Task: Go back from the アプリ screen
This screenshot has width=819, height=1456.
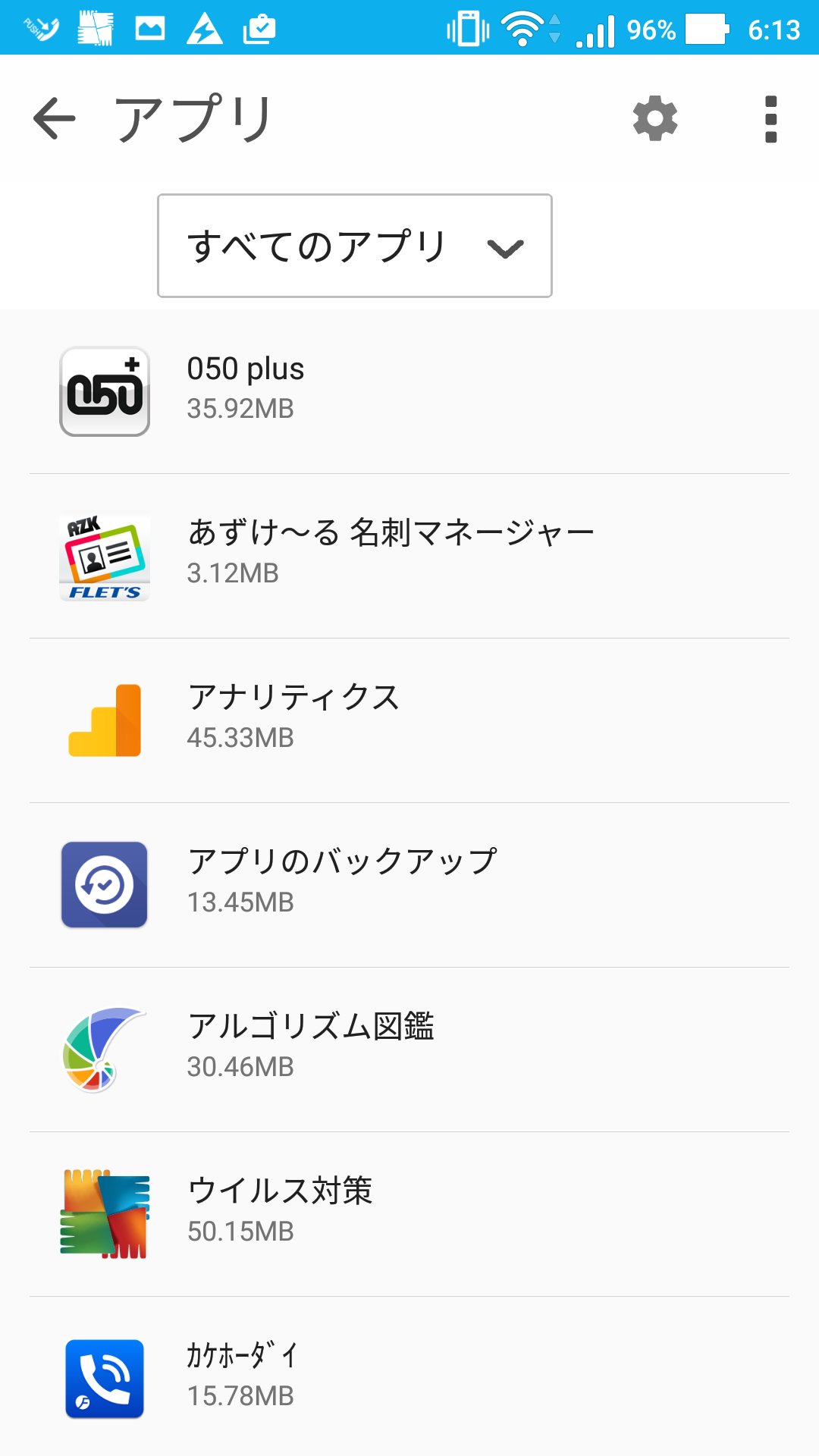Action: pos(55,118)
